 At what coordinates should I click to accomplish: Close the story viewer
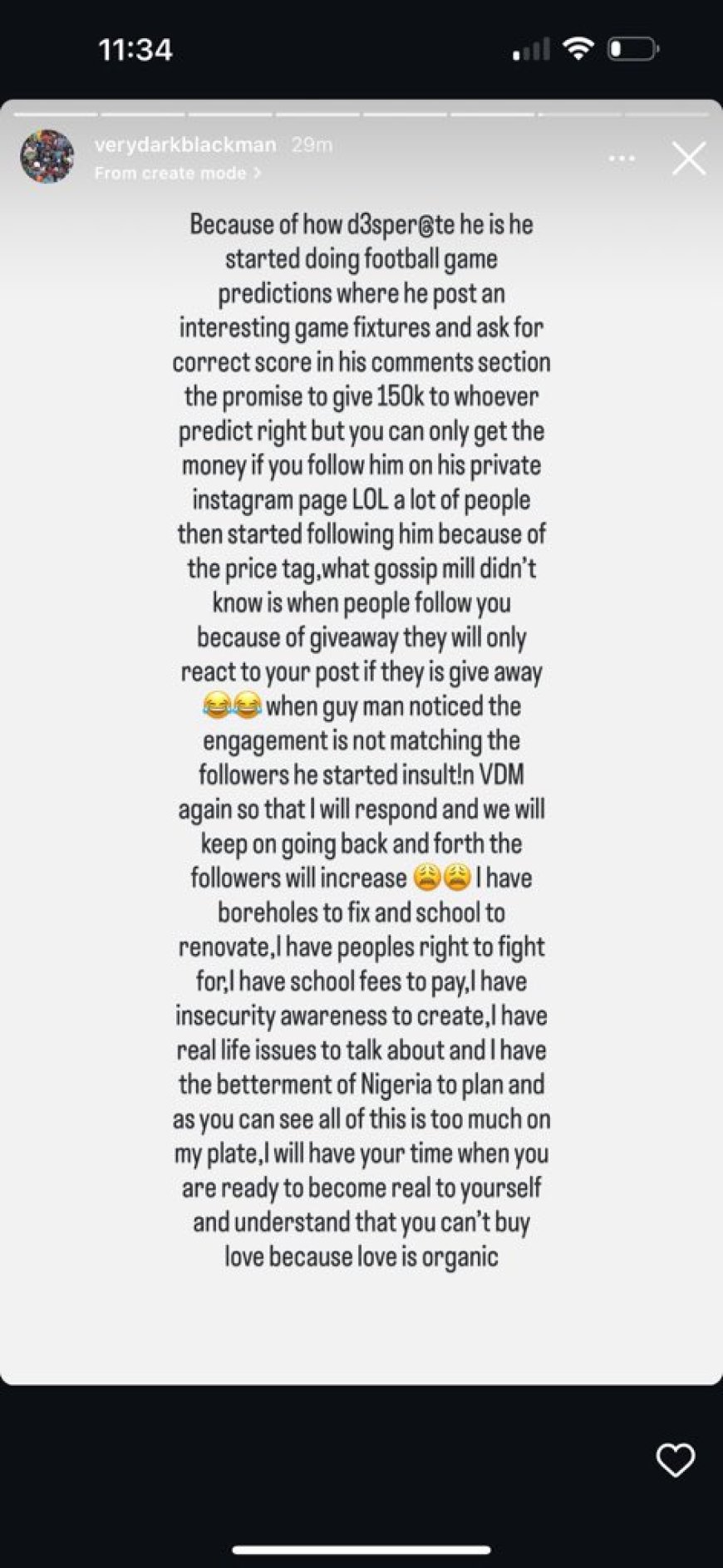[689, 158]
